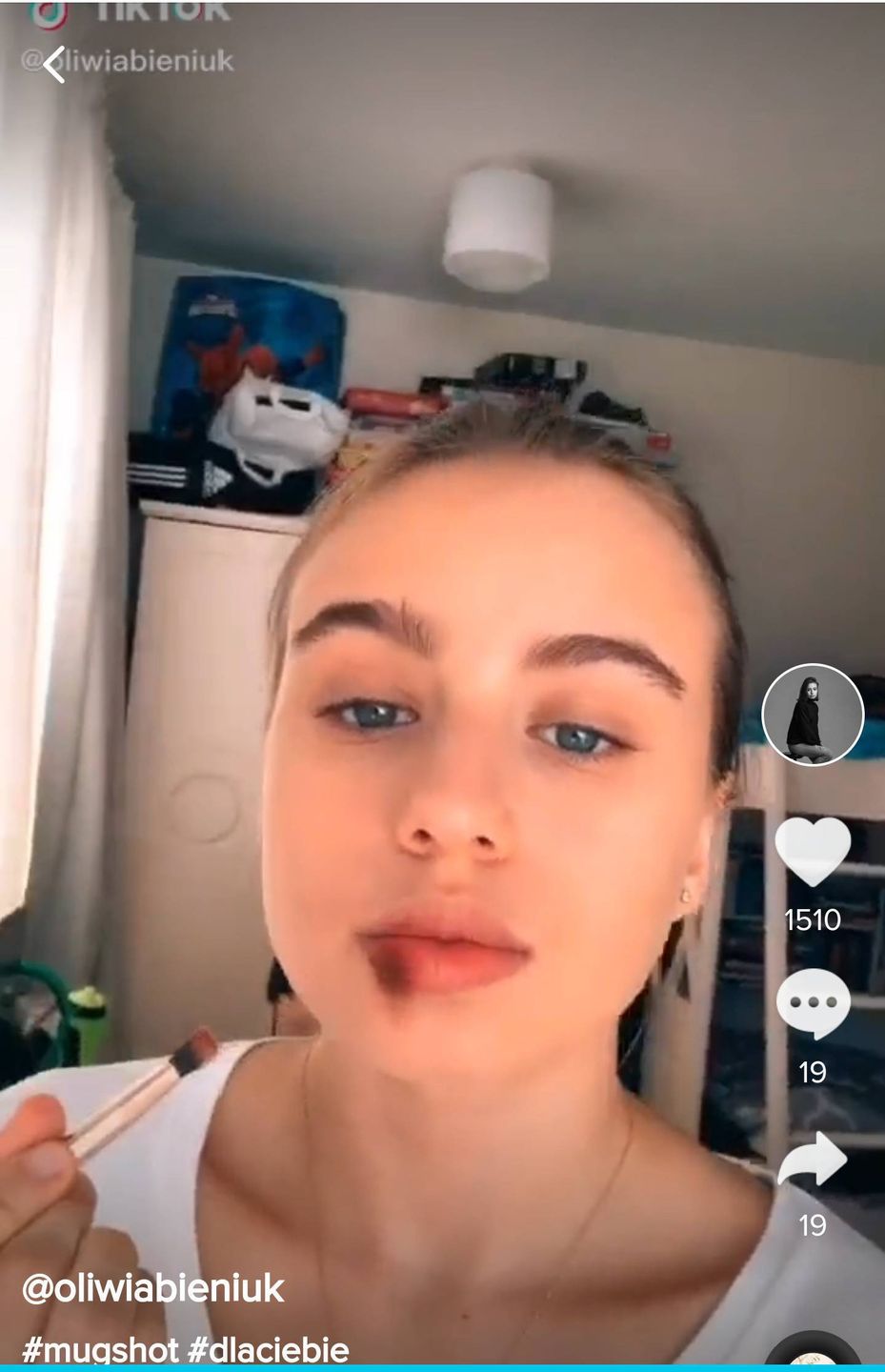Share this video with the arrow
Image resolution: width=885 pixels, height=1372 pixels.
coord(812,1159)
